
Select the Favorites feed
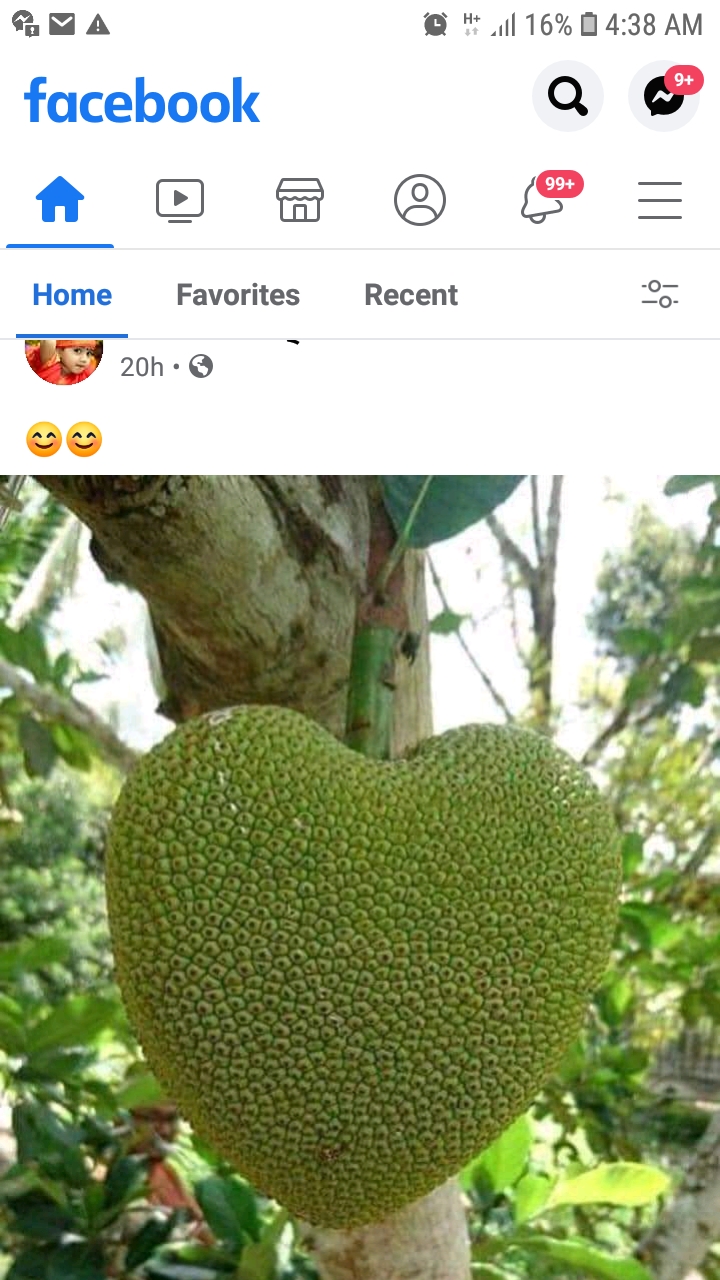tap(238, 295)
